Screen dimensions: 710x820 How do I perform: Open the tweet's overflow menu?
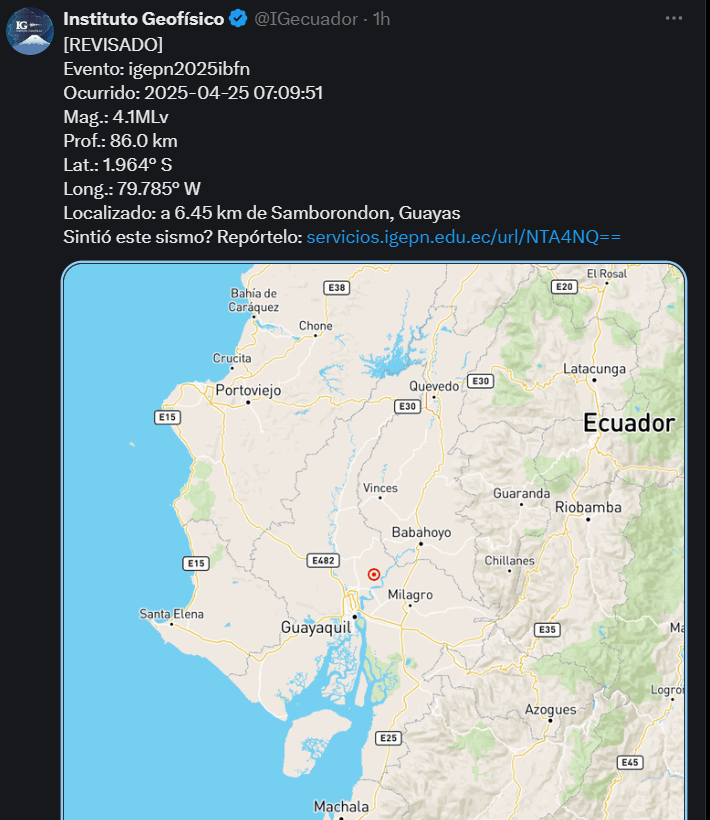(675, 19)
